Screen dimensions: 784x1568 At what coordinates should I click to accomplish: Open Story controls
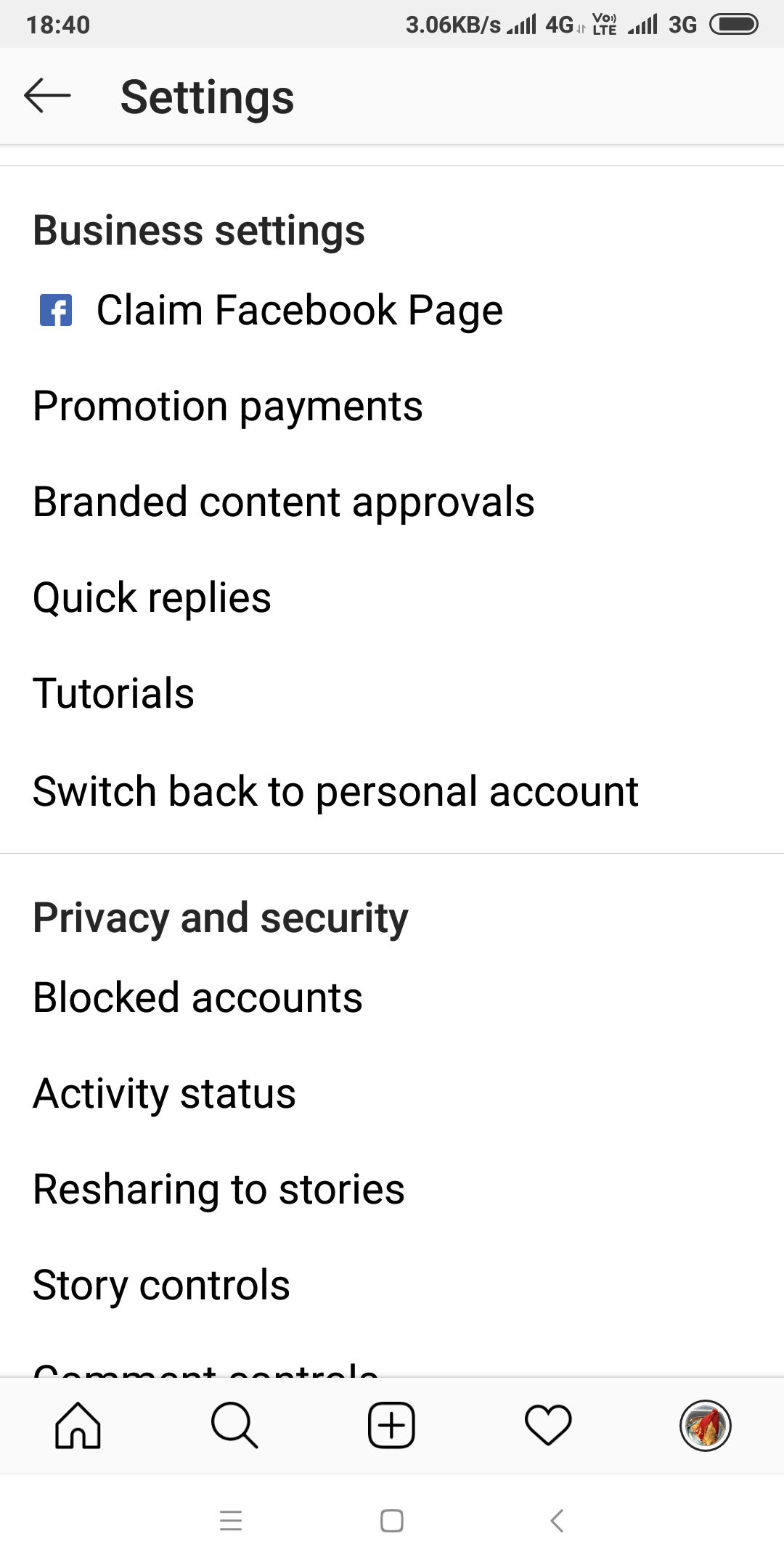[161, 1285]
